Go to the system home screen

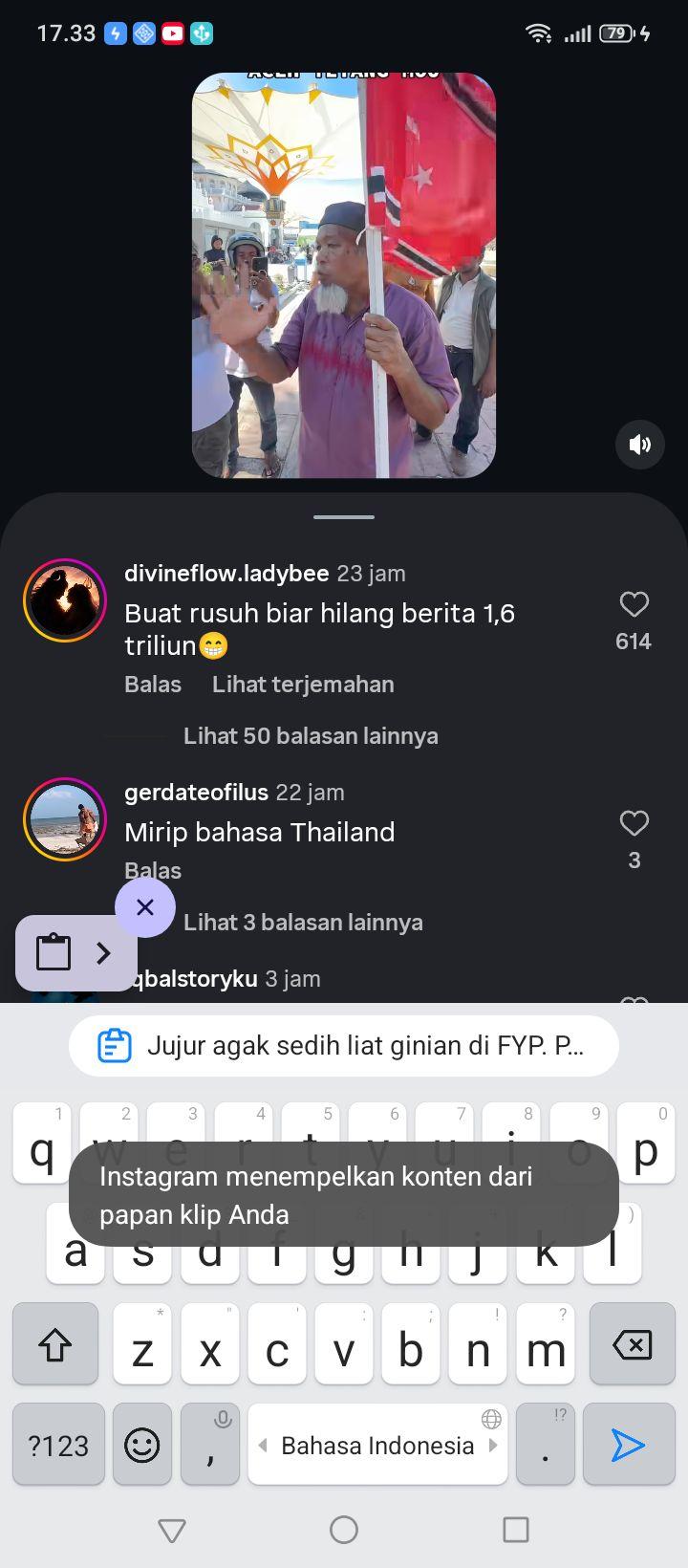(x=344, y=1530)
